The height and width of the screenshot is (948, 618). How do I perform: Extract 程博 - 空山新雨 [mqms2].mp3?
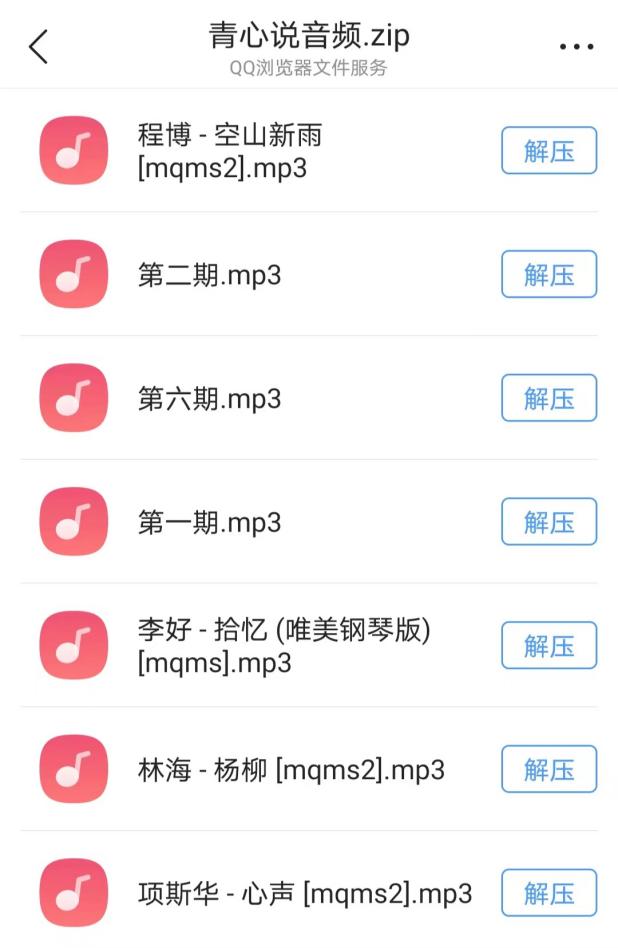click(548, 151)
